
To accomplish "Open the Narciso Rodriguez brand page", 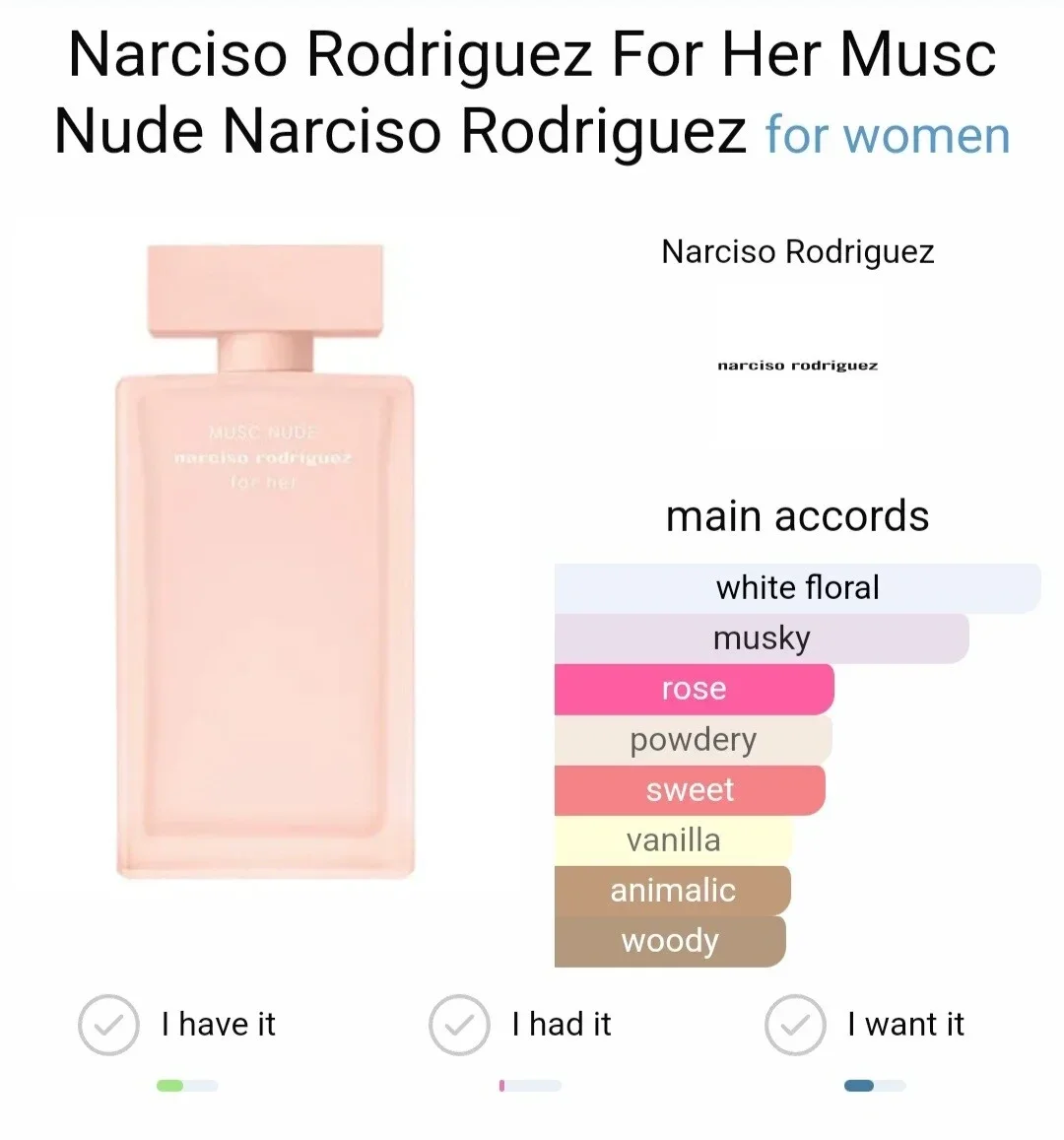I will (x=797, y=252).
